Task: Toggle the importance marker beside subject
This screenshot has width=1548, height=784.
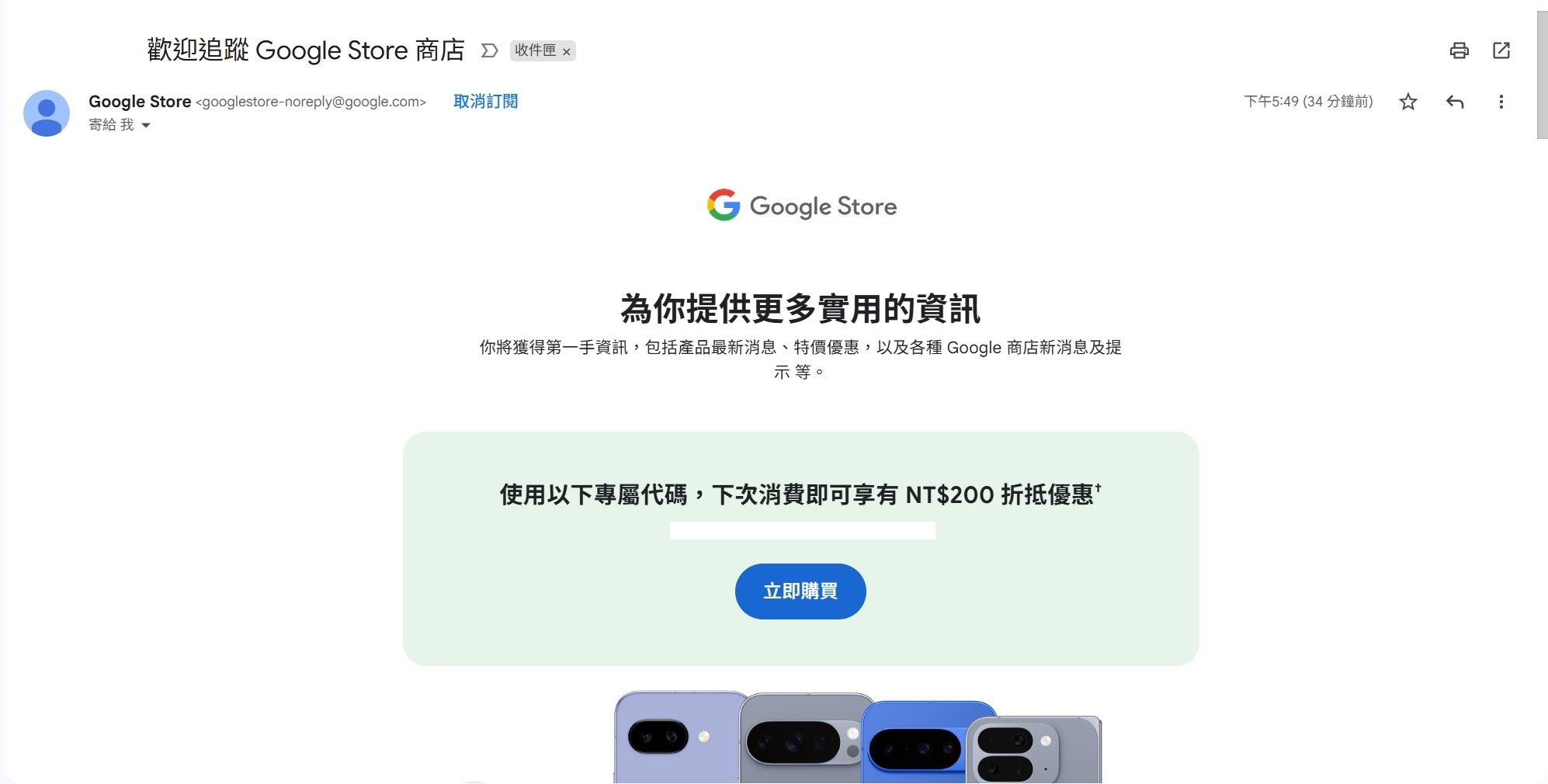Action: pyautogui.click(x=488, y=50)
